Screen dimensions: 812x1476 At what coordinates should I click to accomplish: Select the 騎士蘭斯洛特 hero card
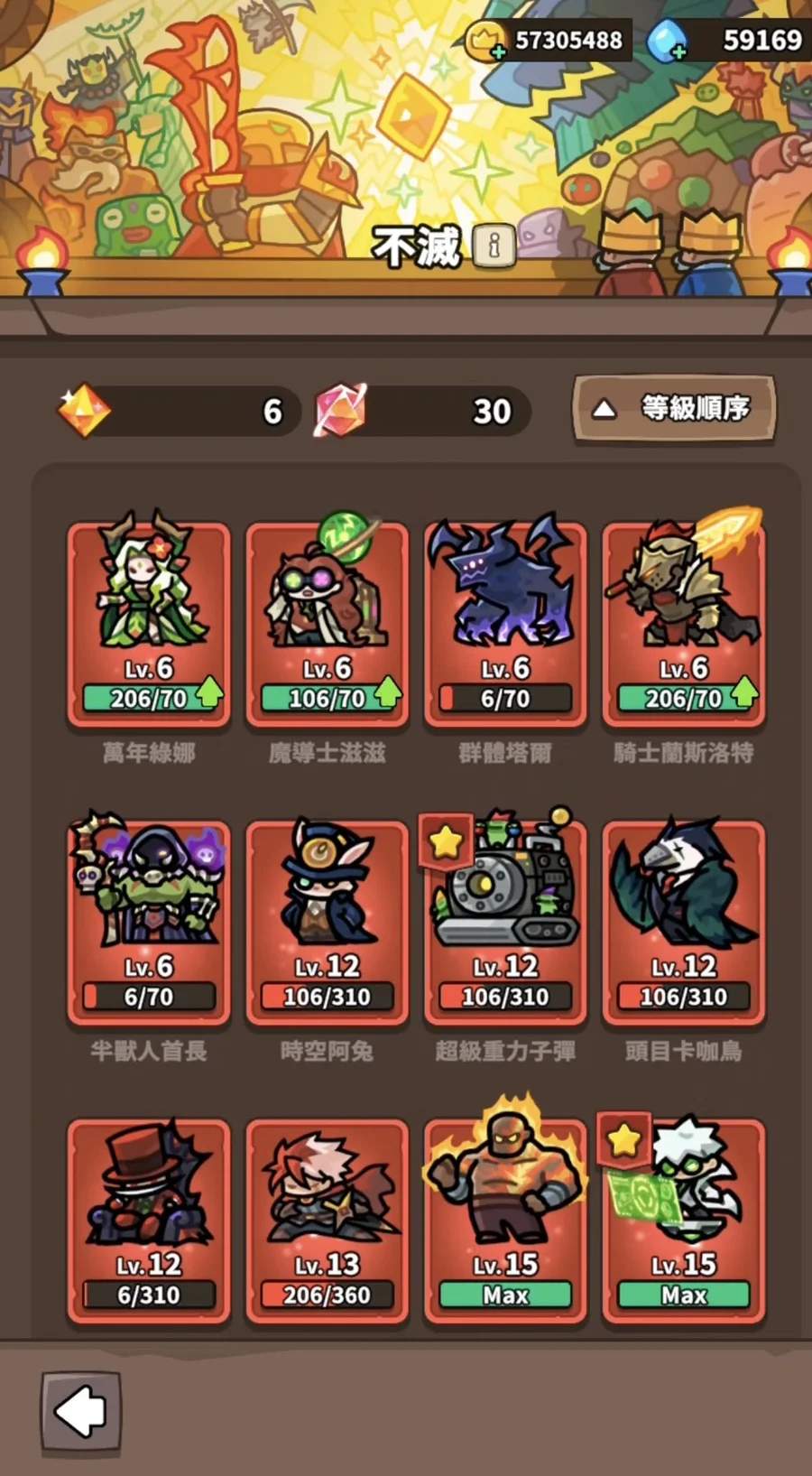(x=683, y=623)
